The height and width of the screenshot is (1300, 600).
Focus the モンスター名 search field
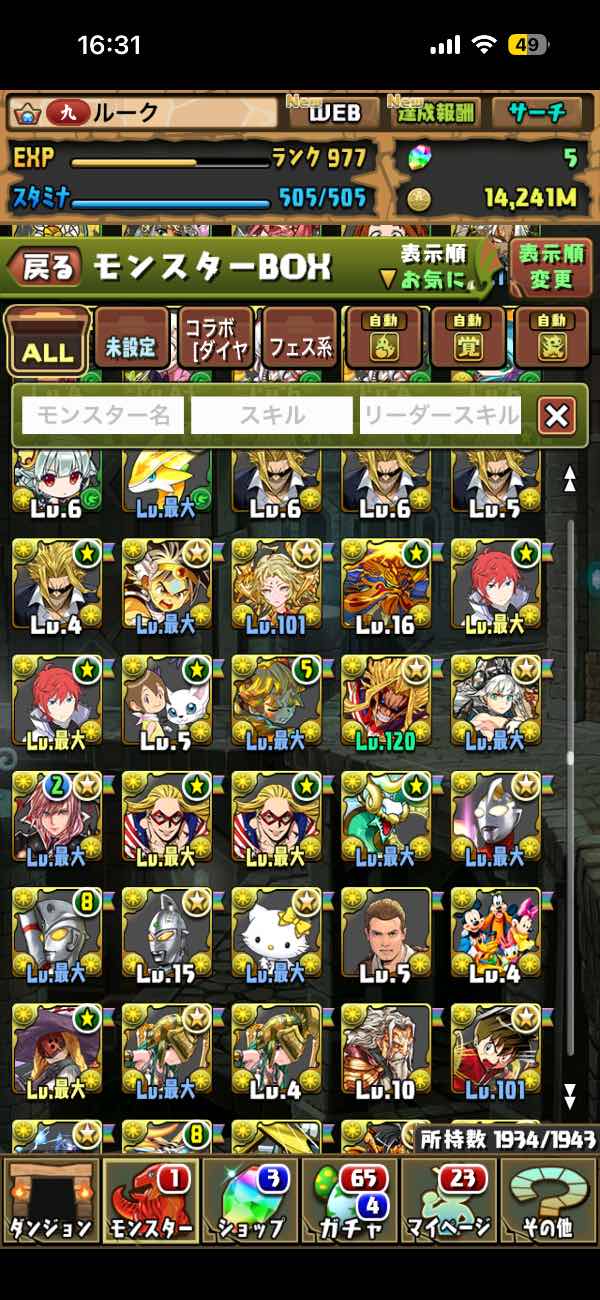[102, 415]
